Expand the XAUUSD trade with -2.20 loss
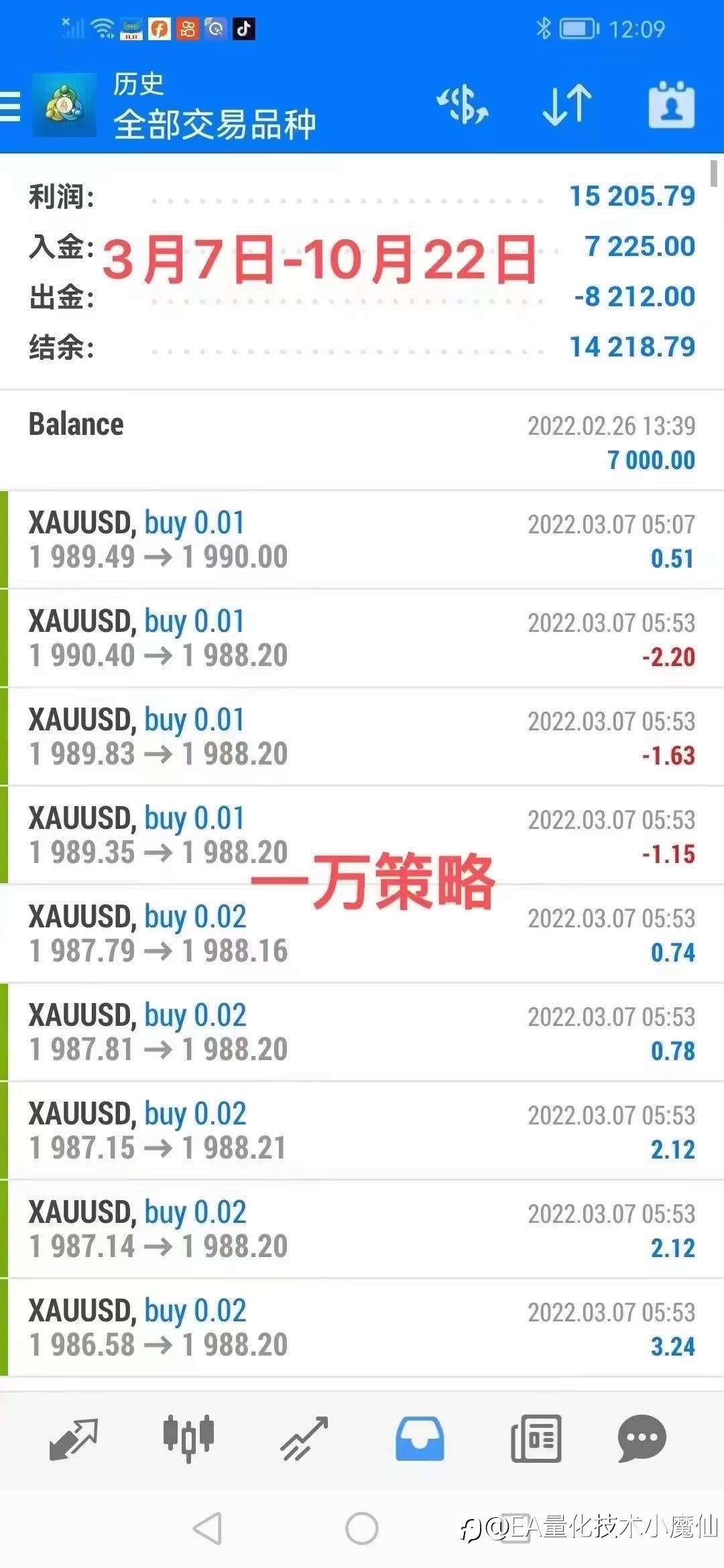Viewport: 724px width, 1568px height. point(362,639)
